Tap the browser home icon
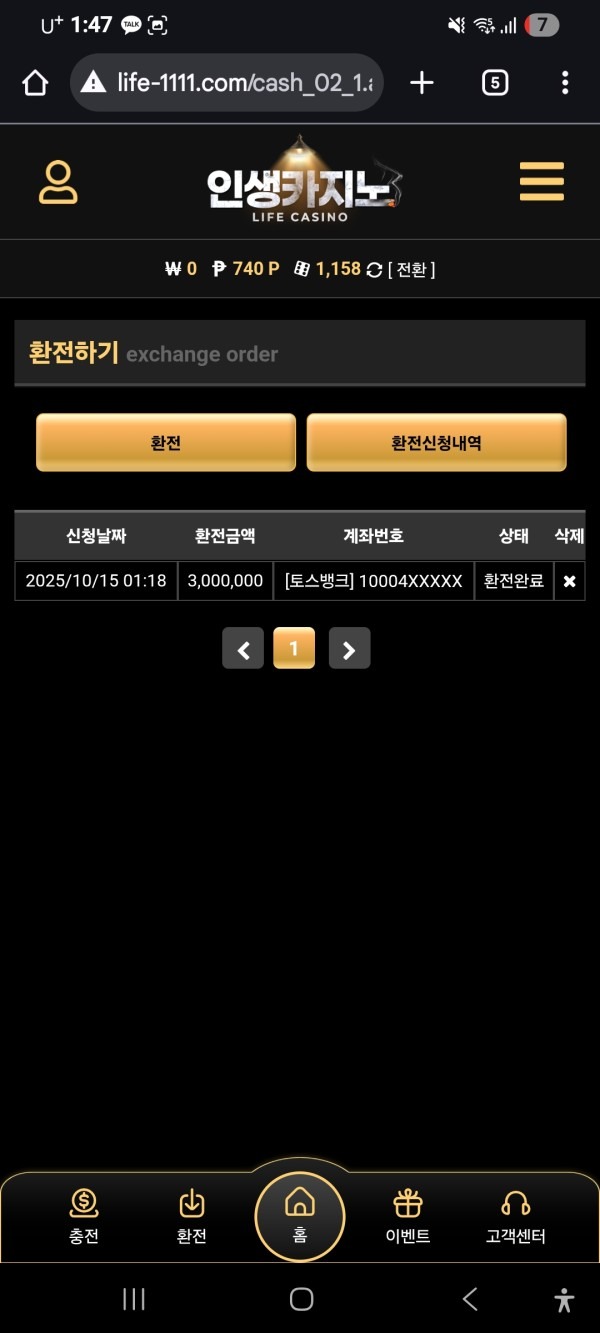600x1333 pixels. click(x=35, y=83)
